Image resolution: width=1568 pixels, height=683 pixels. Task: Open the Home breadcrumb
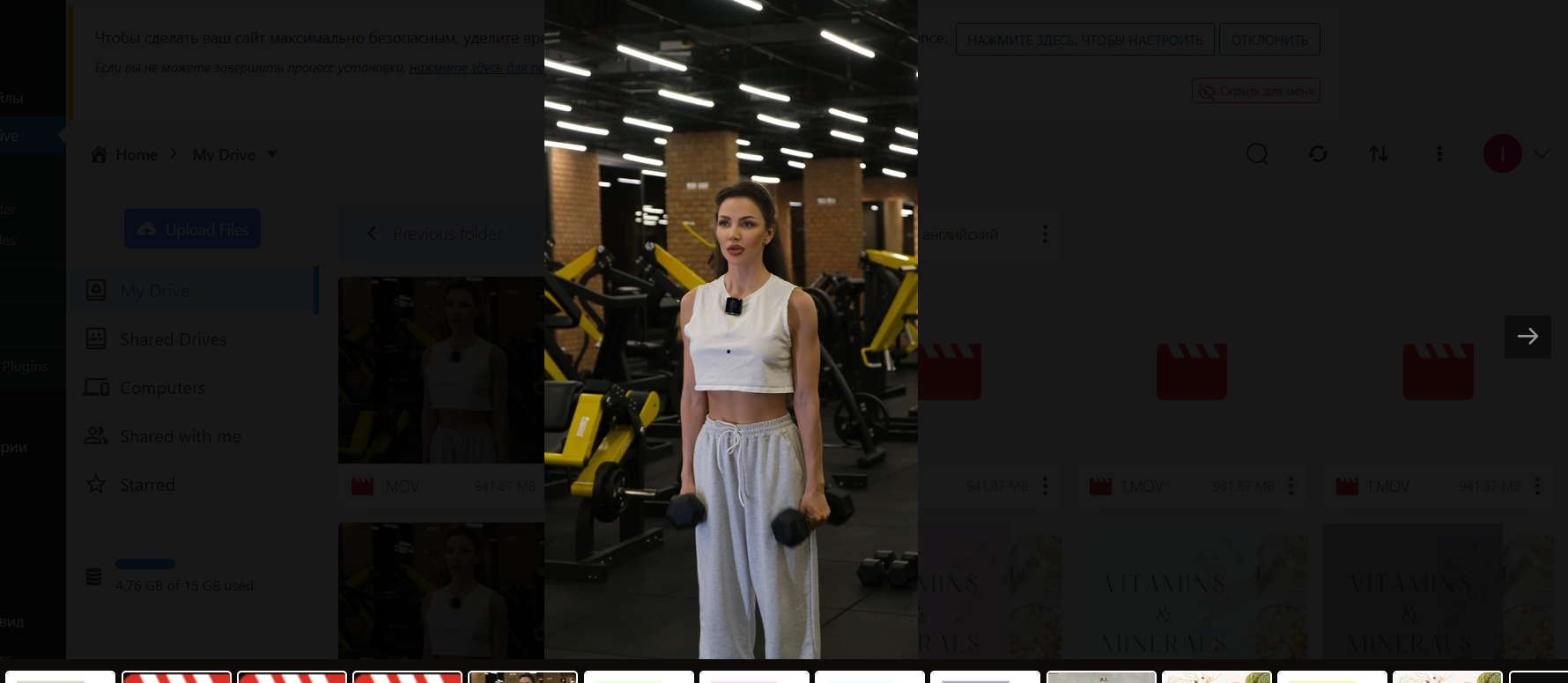(124, 154)
